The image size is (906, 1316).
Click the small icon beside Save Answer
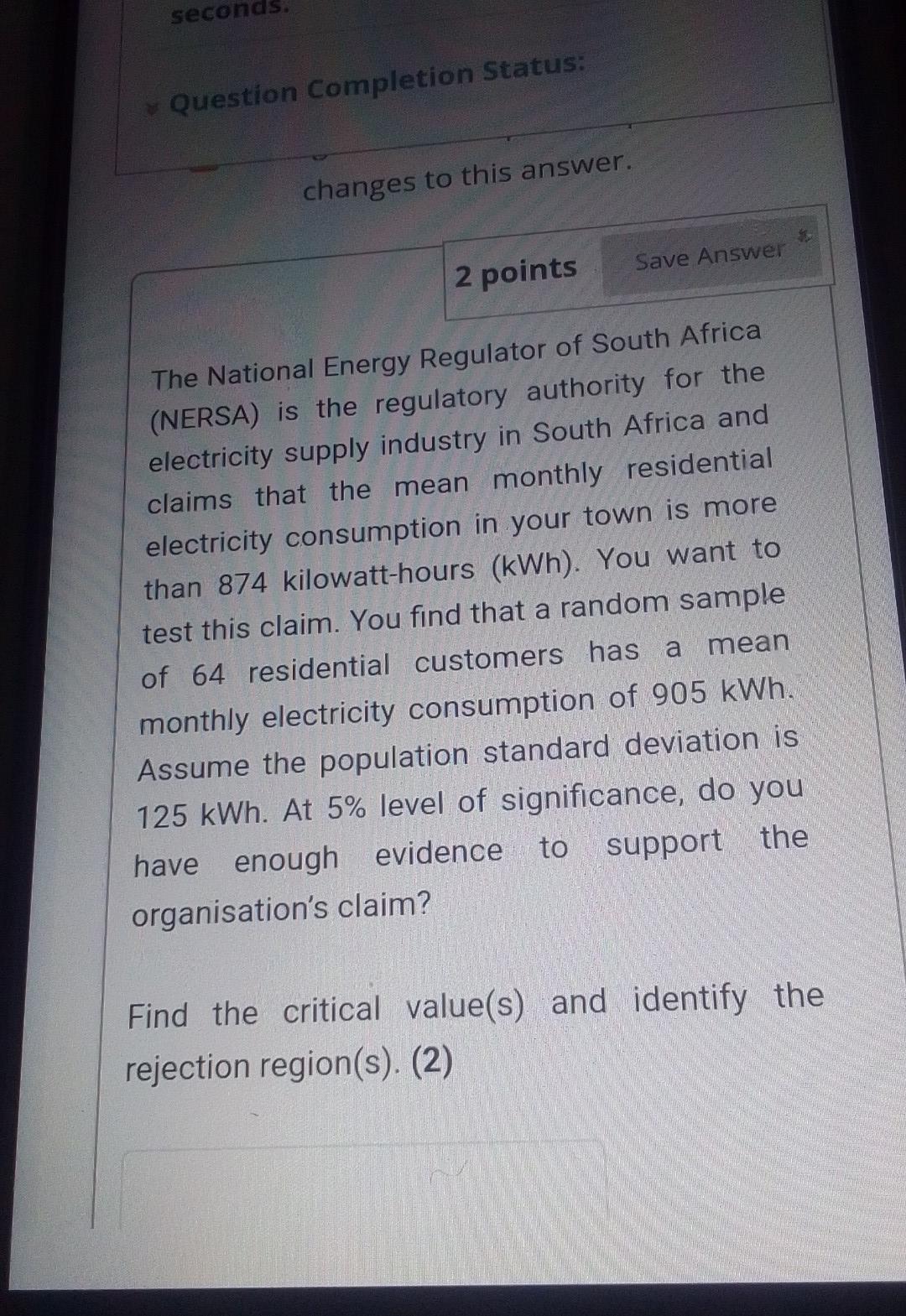(x=804, y=237)
